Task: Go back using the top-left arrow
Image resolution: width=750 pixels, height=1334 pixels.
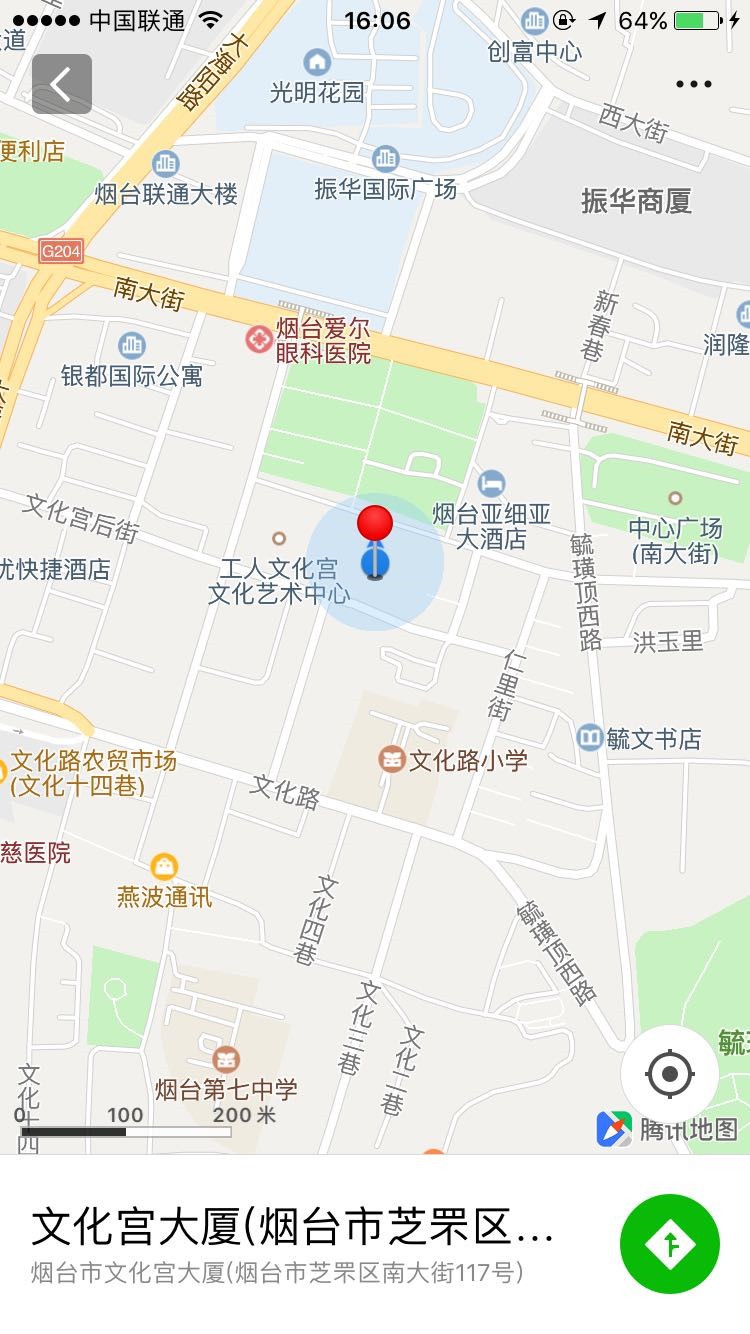Action: click(x=62, y=84)
